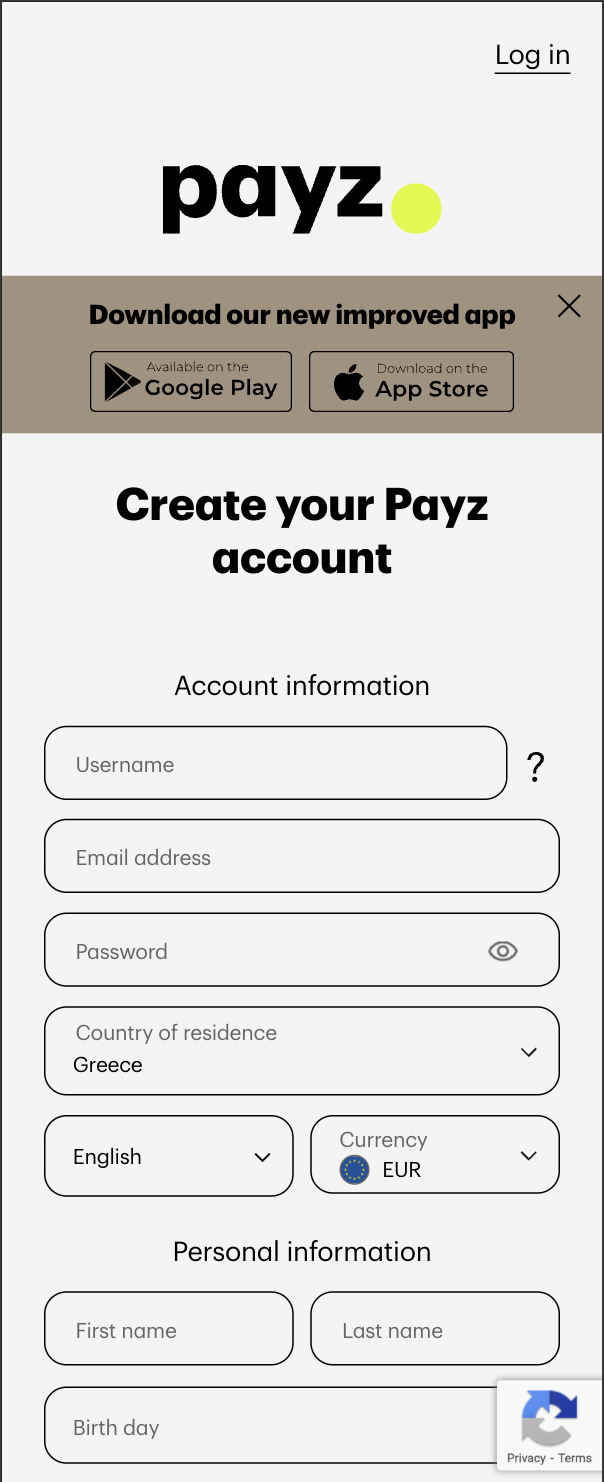Show username help via the question mark
This screenshot has width=604, height=1482.
click(x=535, y=767)
